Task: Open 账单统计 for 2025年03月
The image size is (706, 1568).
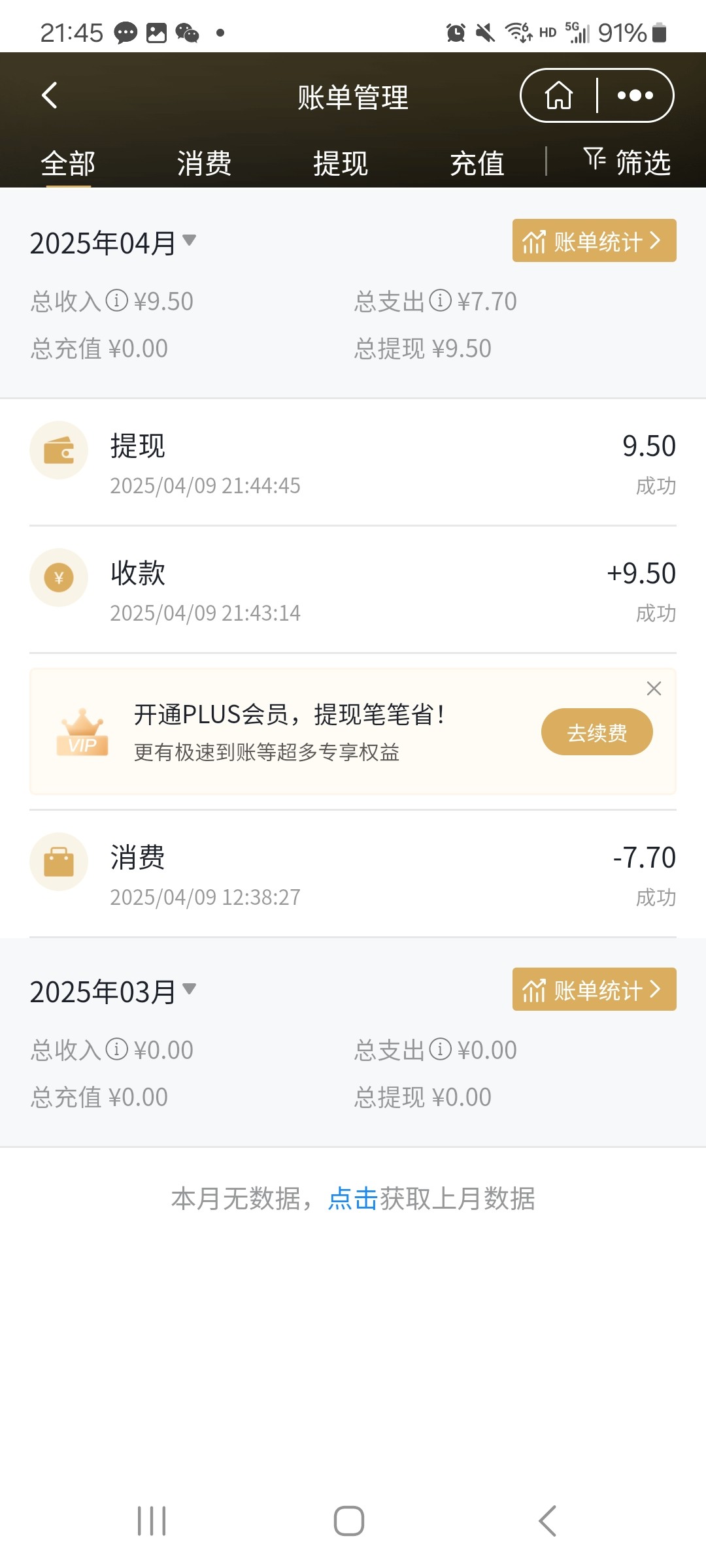Action: pos(594,990)
